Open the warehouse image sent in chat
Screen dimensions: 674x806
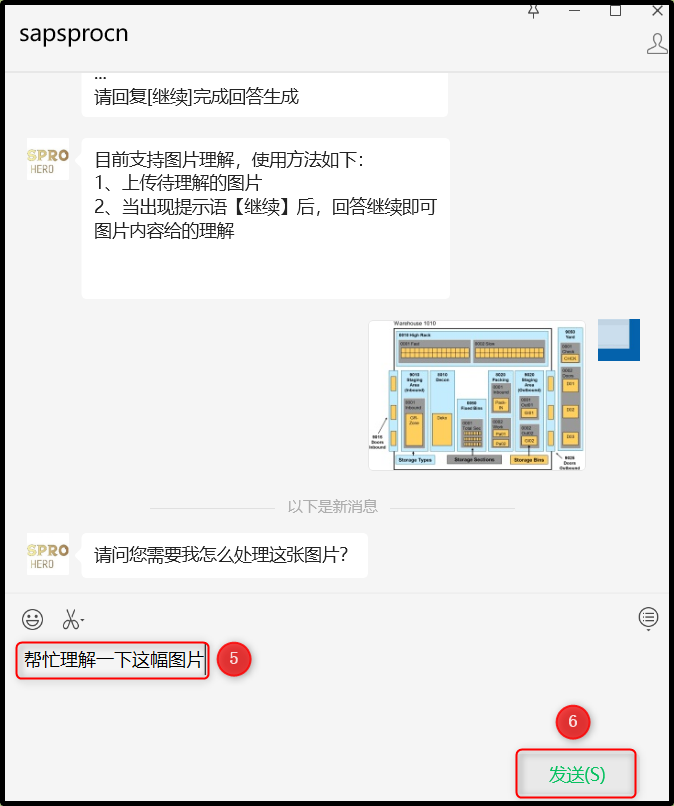[x=477, y=395]
